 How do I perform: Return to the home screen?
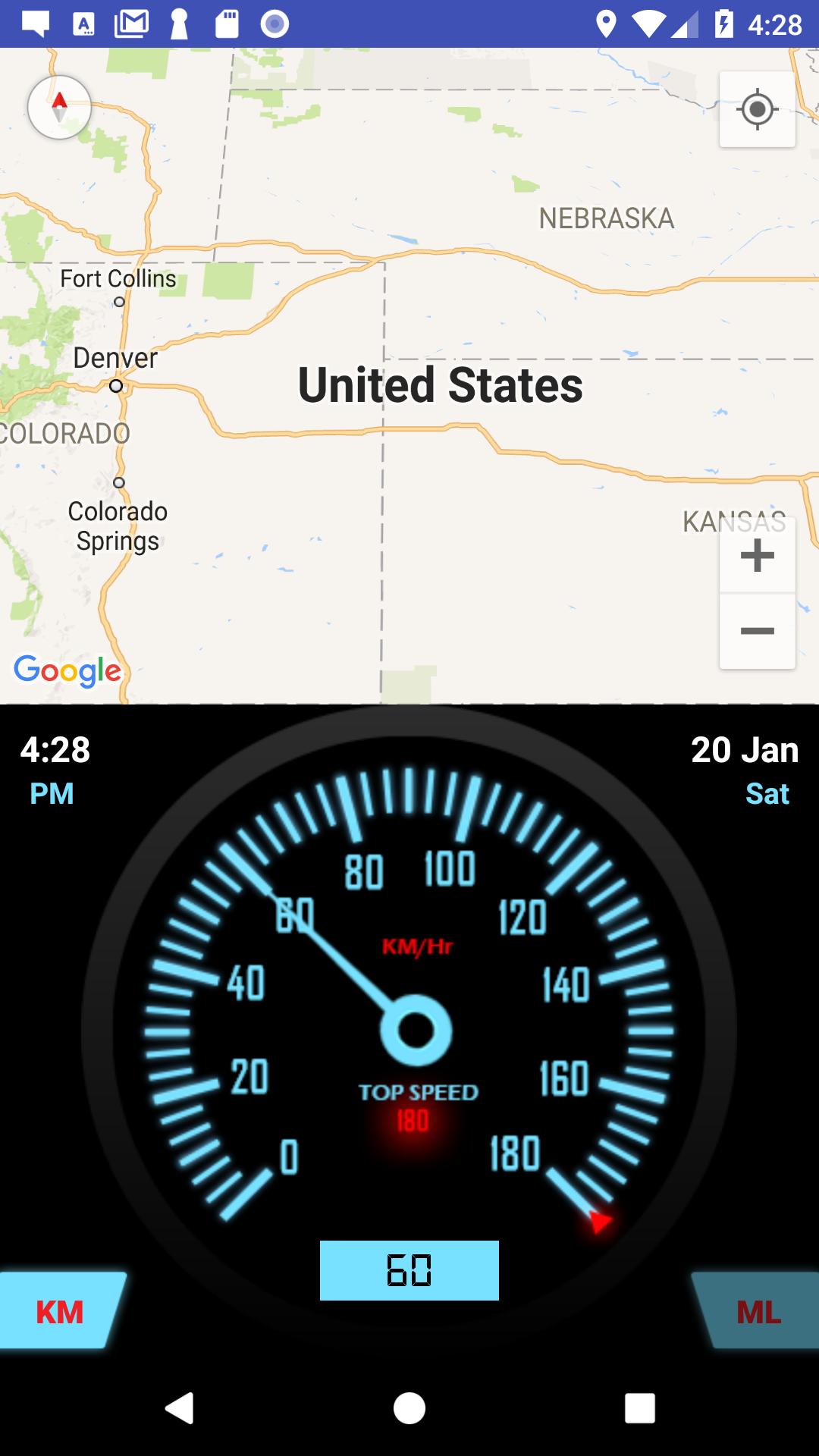pyautogui.click(x=409, y=1408)
